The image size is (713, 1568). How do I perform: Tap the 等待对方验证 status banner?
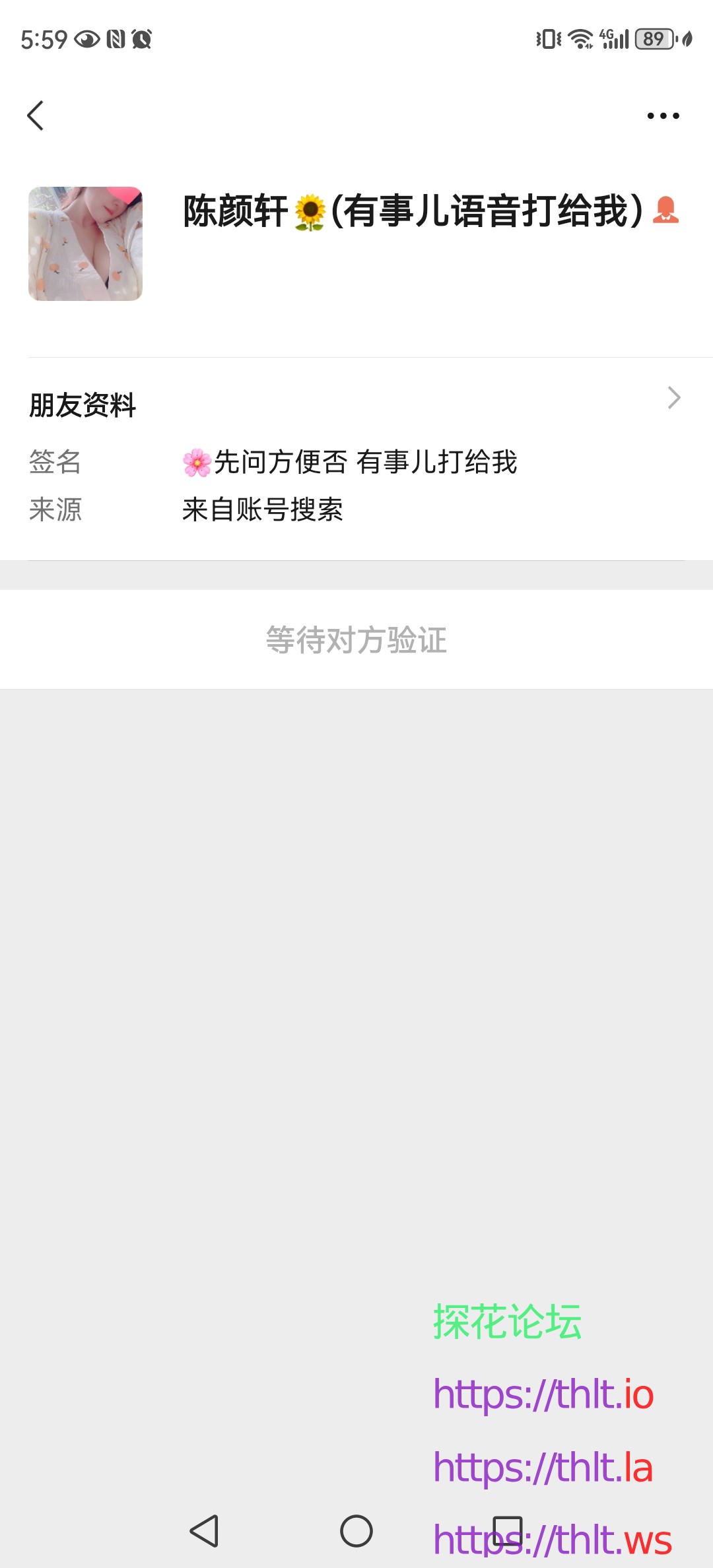pos(356,640)
